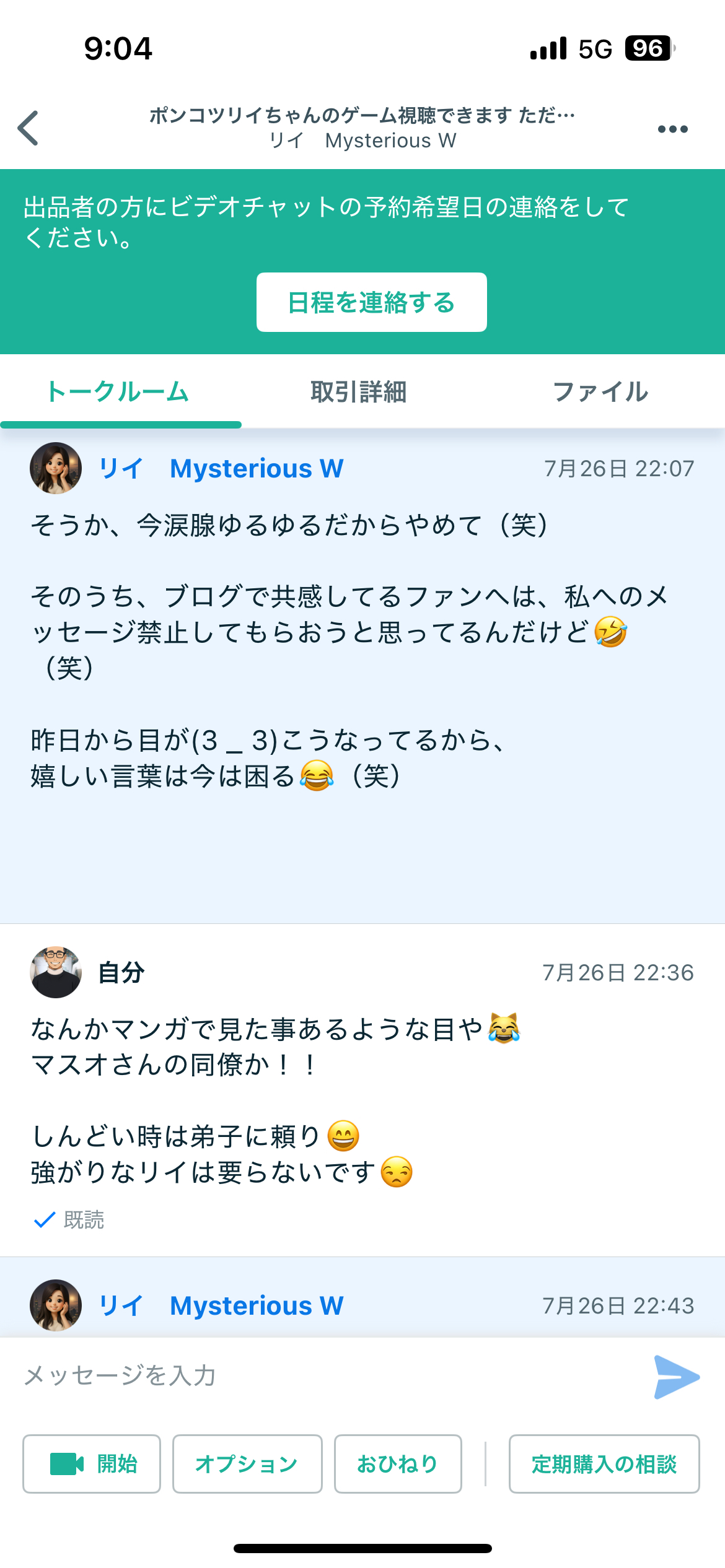
Task: Switch to the ファイル tab
Action: point(600,392)
